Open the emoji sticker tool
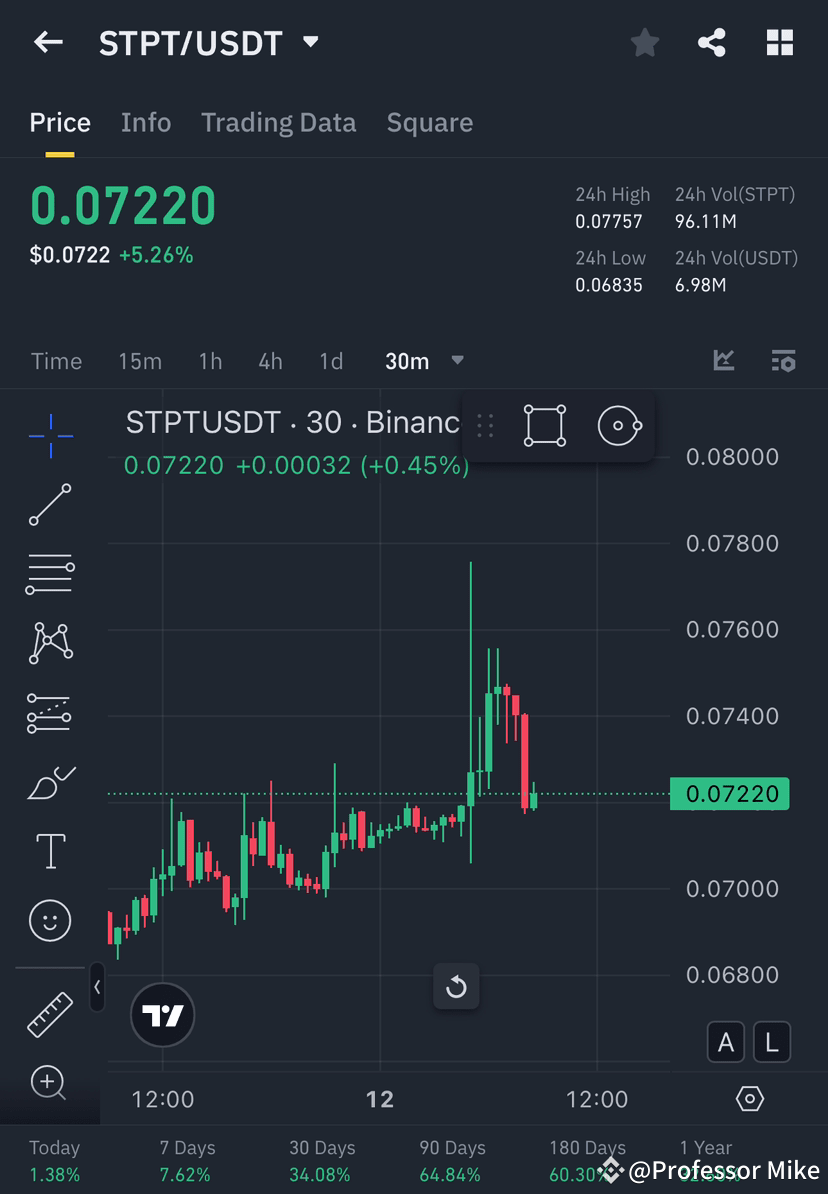This screenshot has height=1194, width=828. (x=50, y=920)
